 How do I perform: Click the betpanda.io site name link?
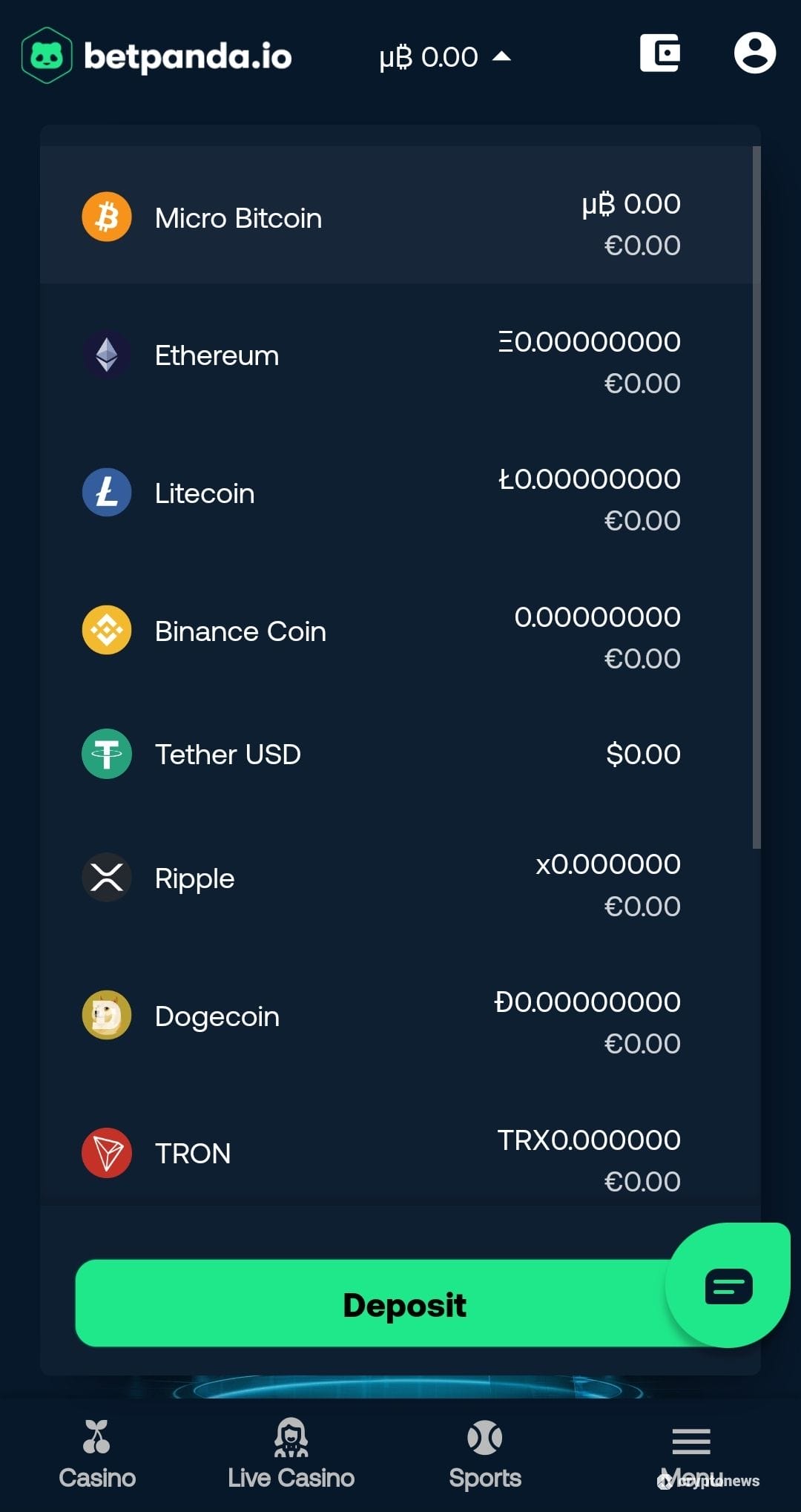[x=189, y=56]
